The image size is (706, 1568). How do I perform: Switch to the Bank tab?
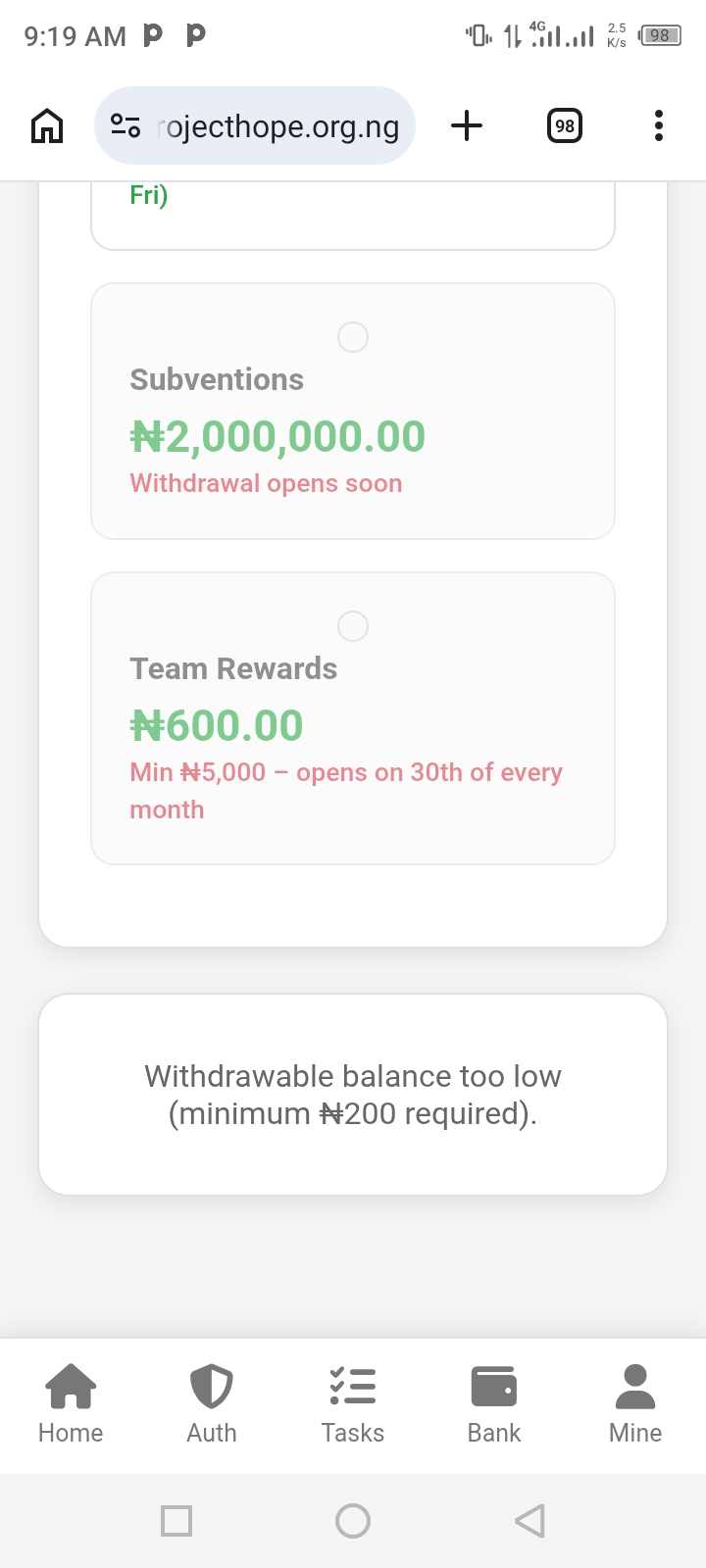[x=494, y=1404]
